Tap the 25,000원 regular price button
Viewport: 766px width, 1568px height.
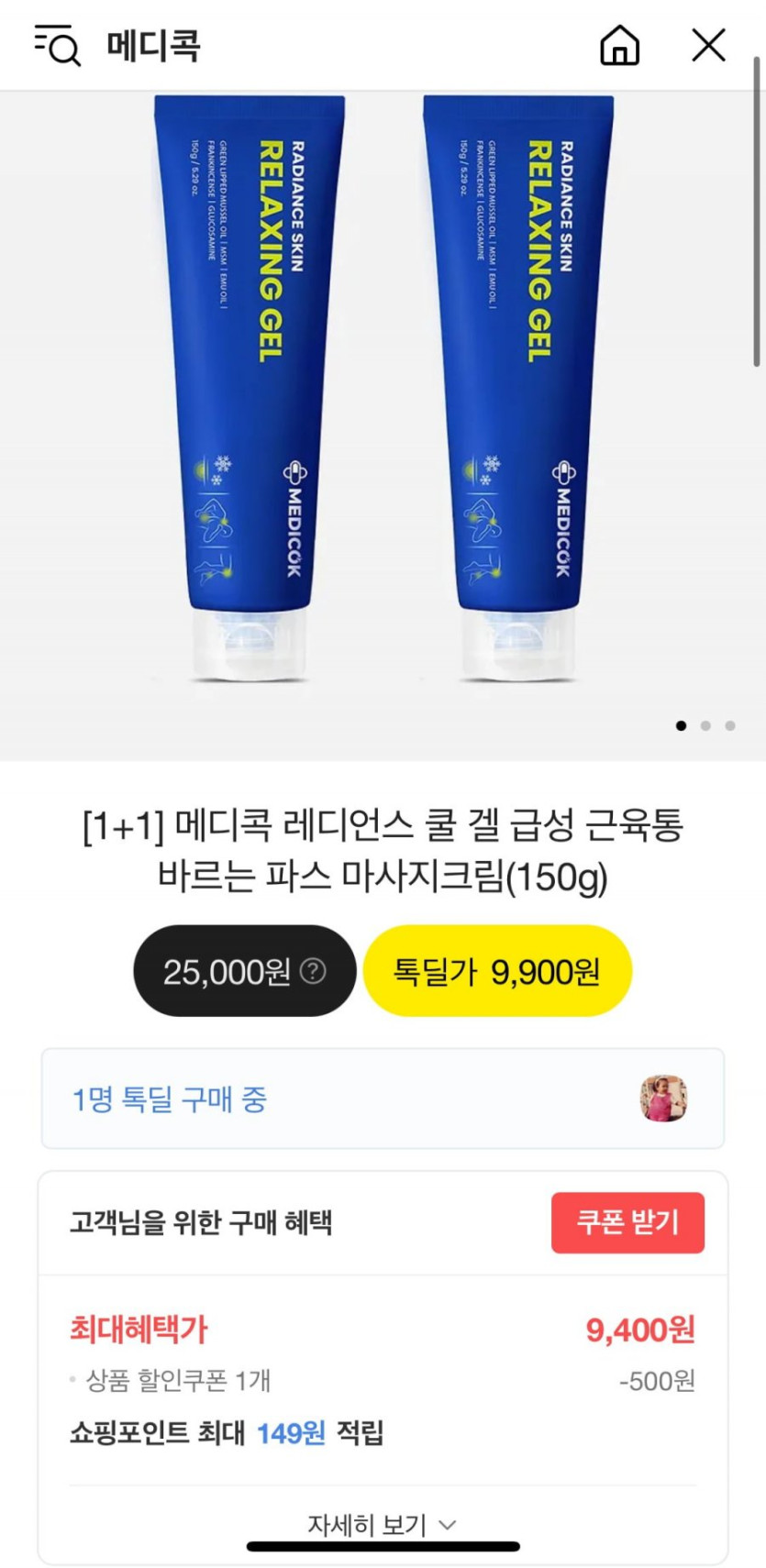click(227, 972)
